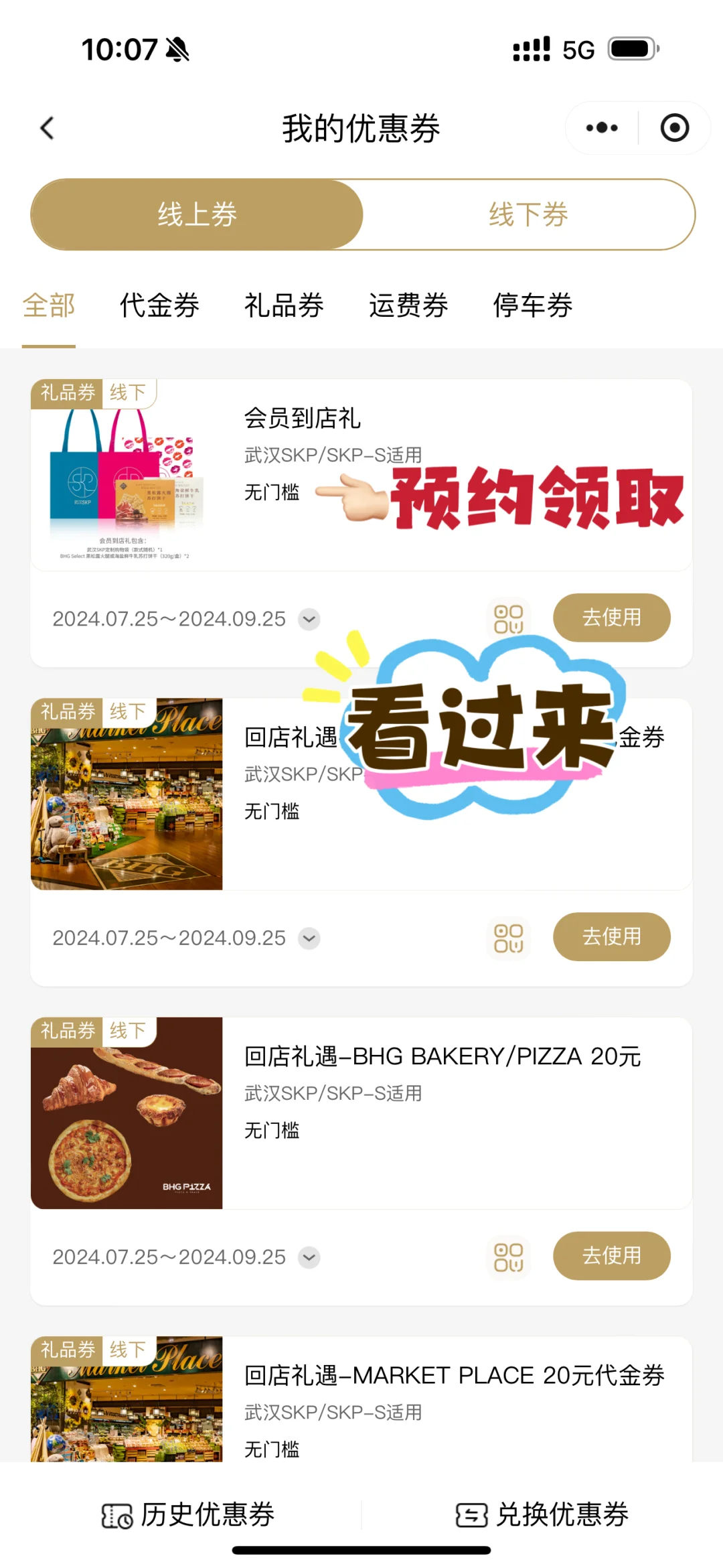Expand date details for BHG BAKERY/PIZZA coupon
The height and width of the screenshot is (1568, 723).
click(x=309, y=1257)
